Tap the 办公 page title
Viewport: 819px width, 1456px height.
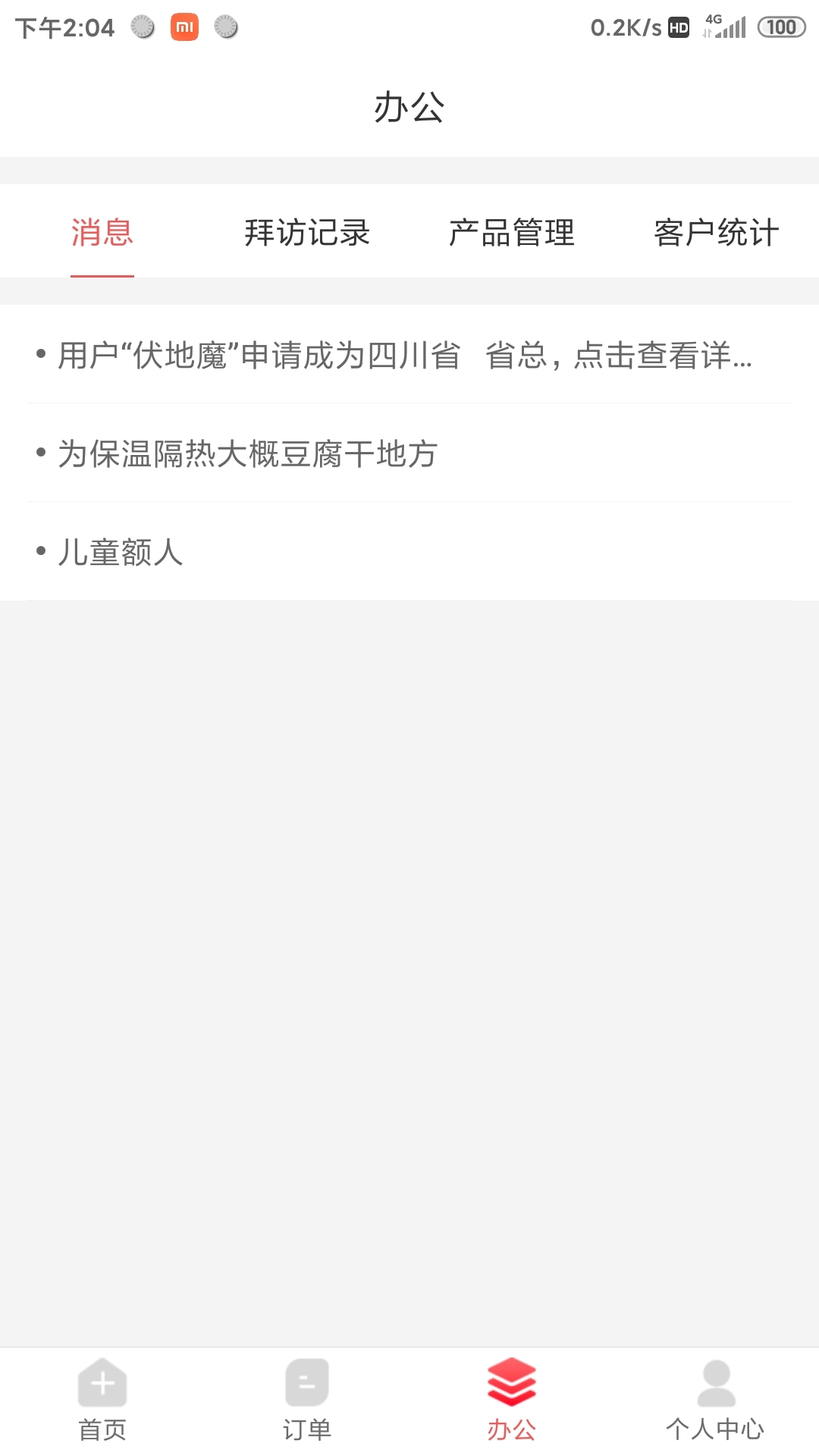tap(409, 106)
